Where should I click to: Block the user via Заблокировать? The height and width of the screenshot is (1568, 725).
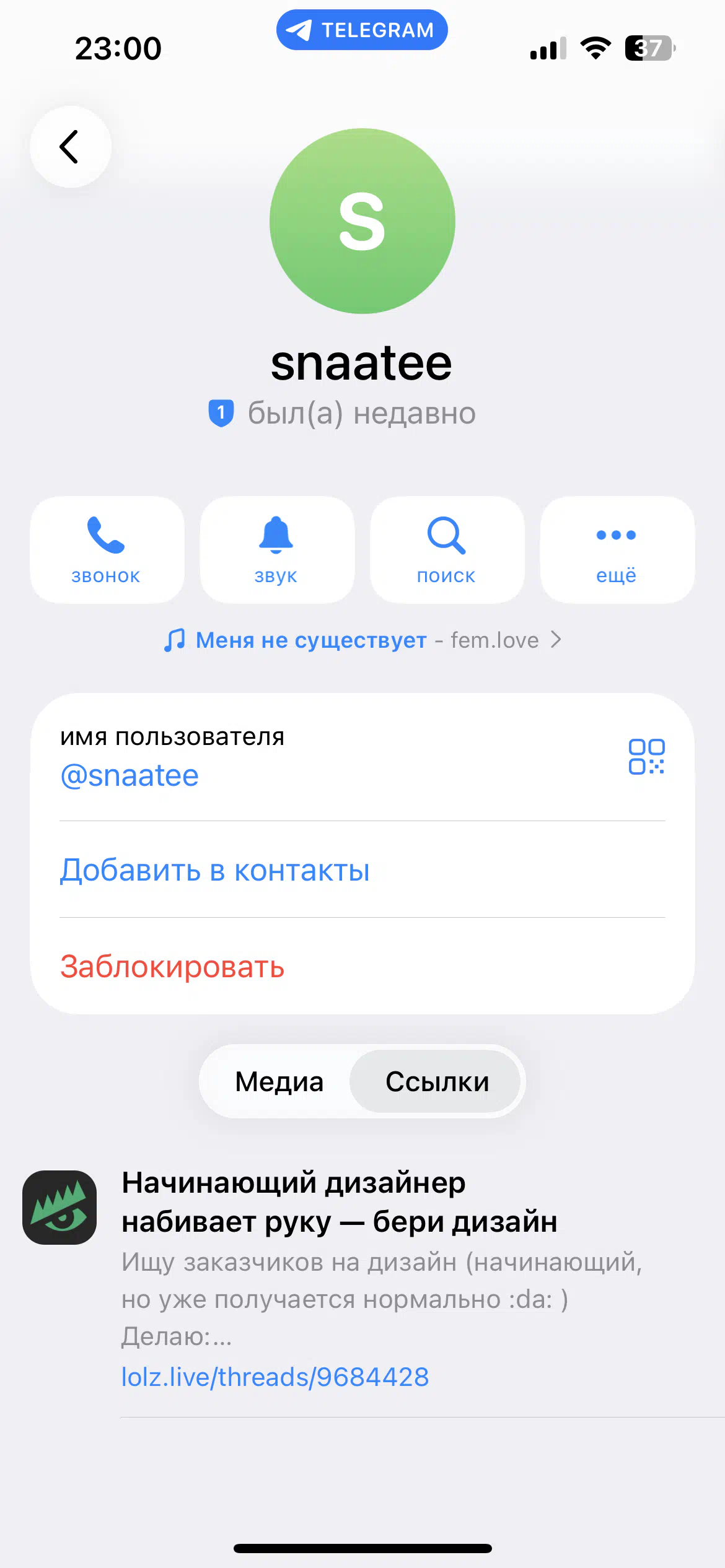pos(172,966)
